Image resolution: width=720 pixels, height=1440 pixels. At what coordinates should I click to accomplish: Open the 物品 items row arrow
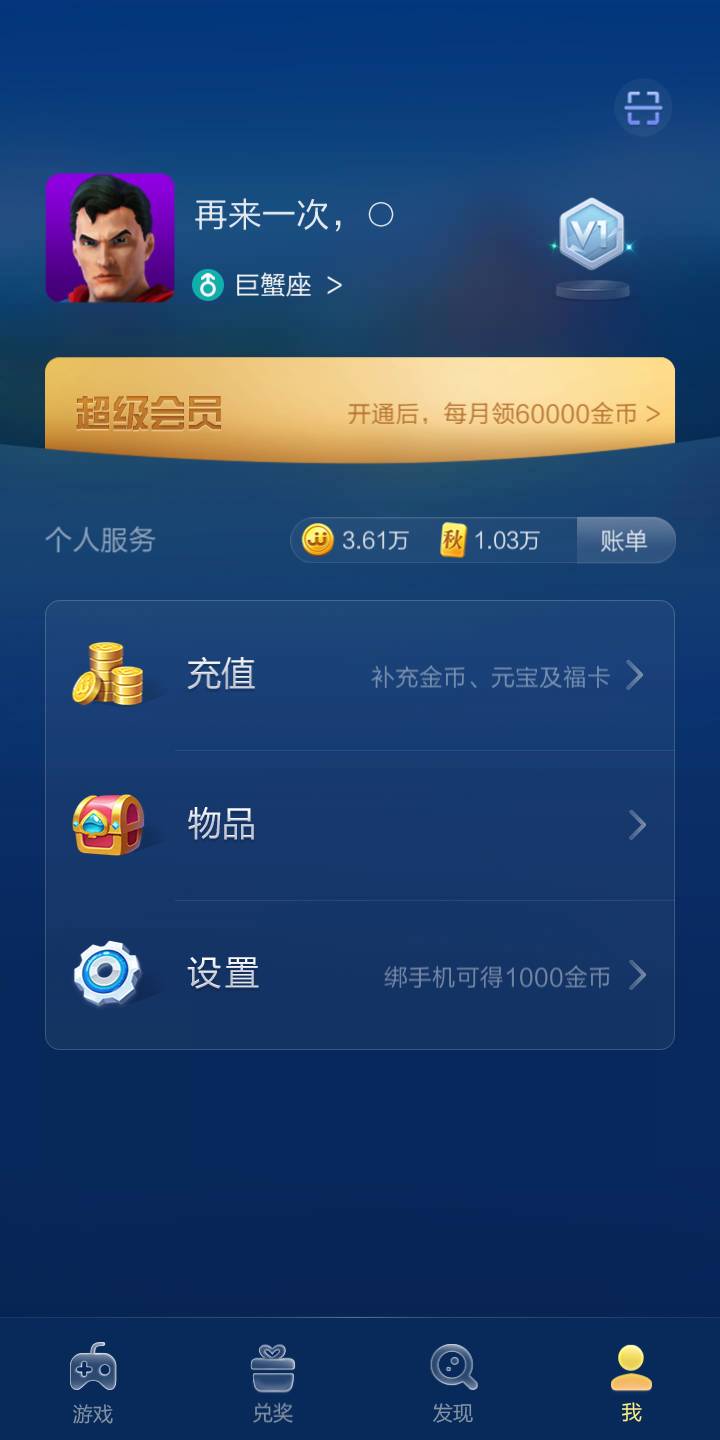[636, 825]
